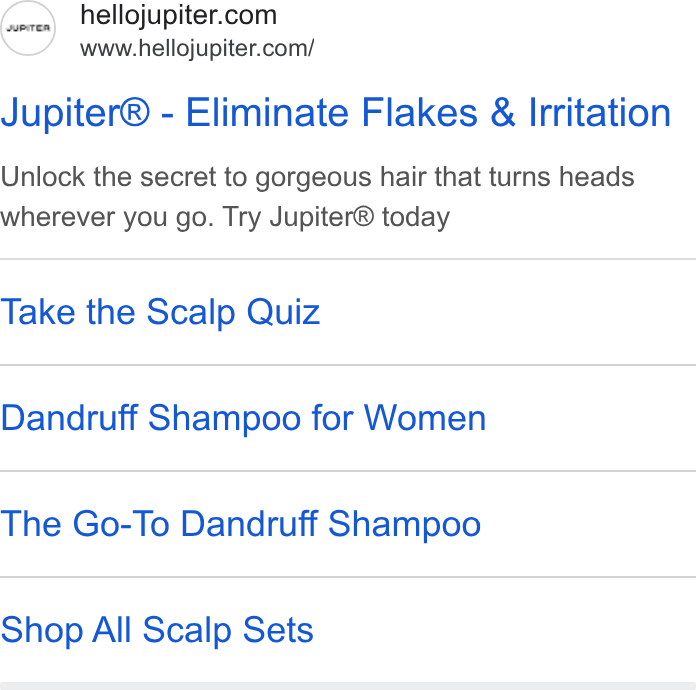Screen dimensions: 696x690
Task: Tap the hellojupiter.com site URL
Action: click(x=197, y=48)
